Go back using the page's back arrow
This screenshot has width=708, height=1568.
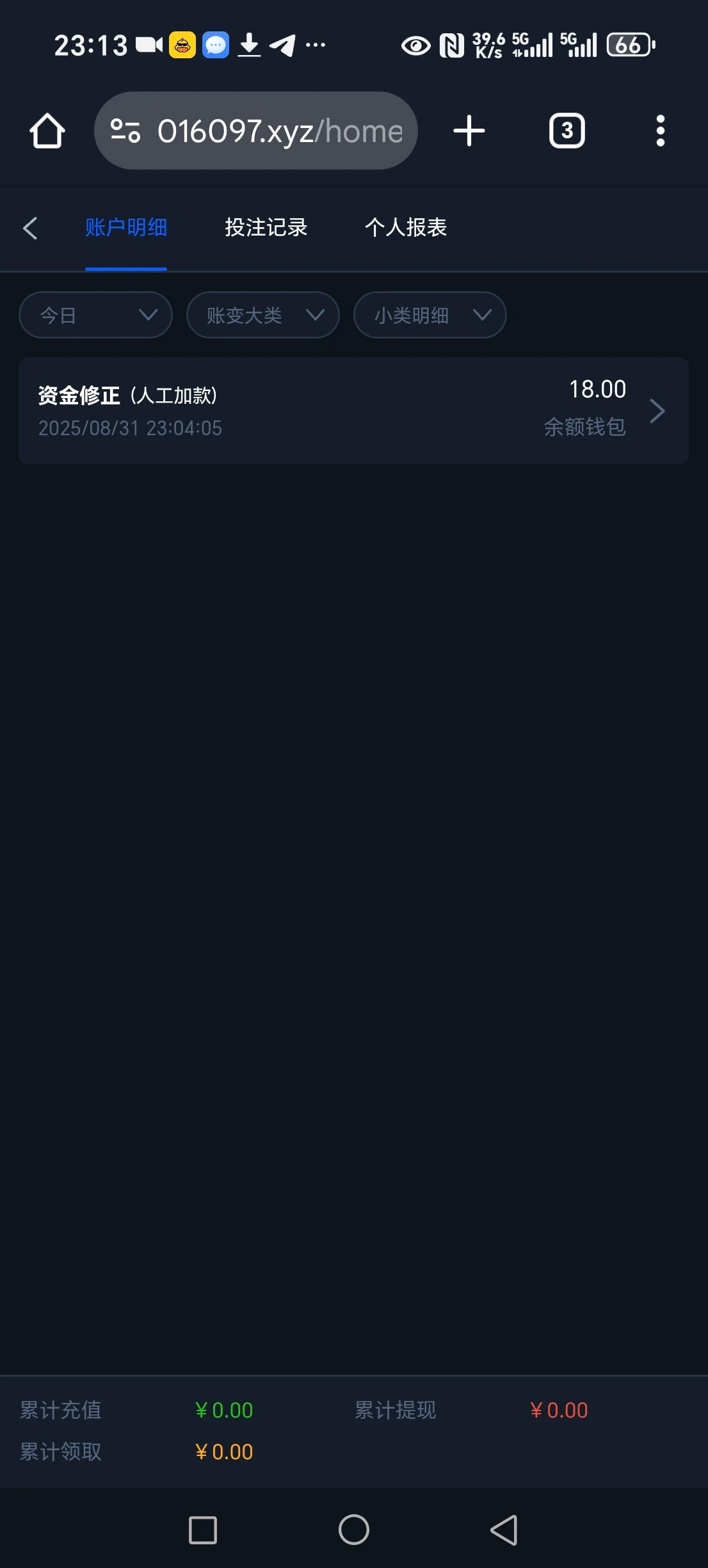30,228
